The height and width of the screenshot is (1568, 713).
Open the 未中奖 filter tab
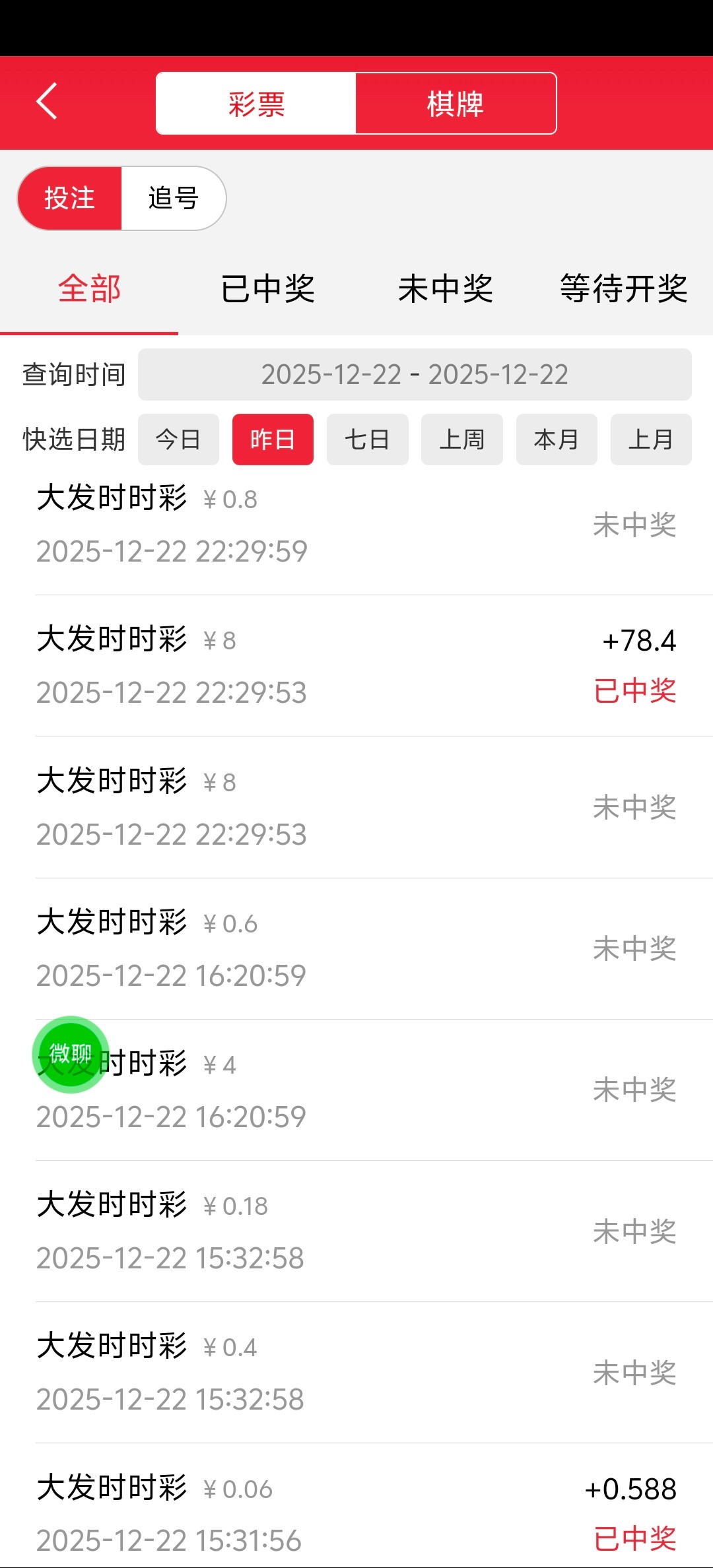(x=446, y=289)
